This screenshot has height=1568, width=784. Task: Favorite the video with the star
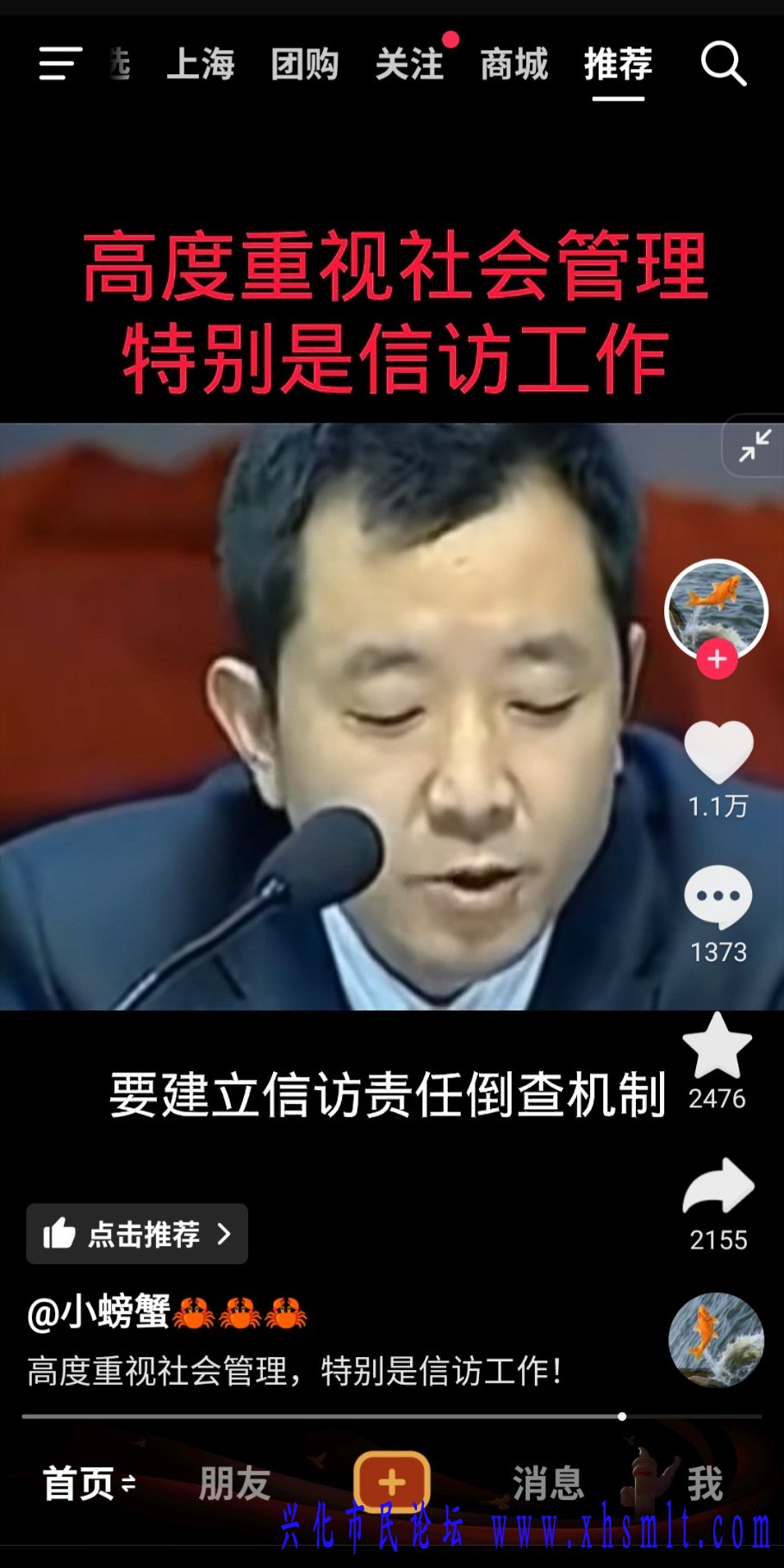(717, 1046)
